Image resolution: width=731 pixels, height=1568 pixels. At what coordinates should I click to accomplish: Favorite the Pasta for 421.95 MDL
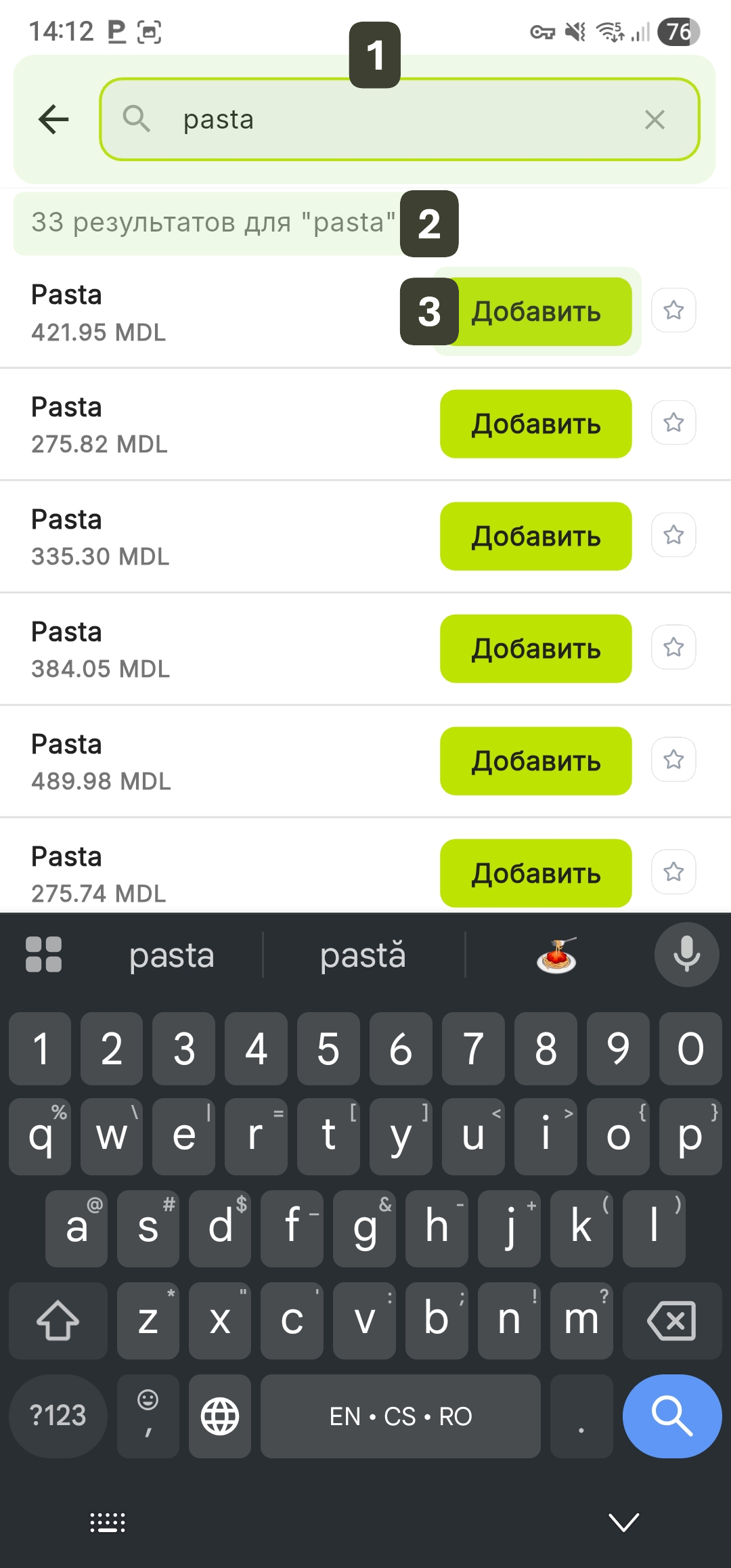[673, 311]
